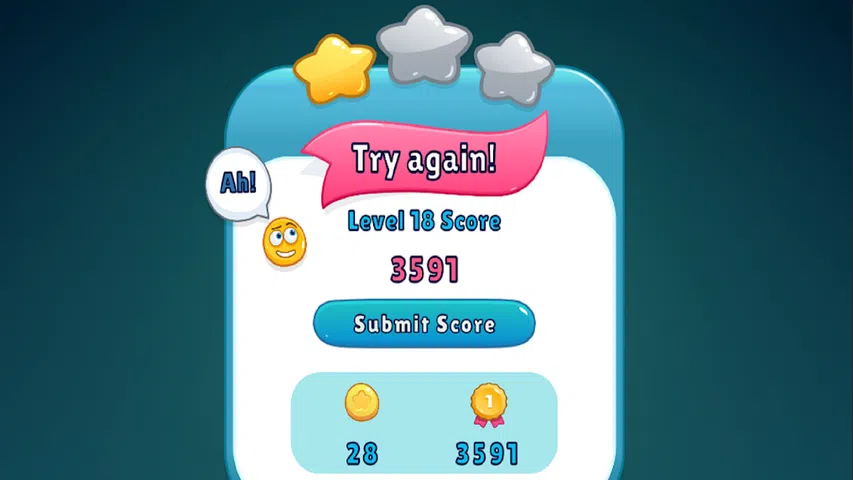
Task: Tap the Submit Score button
Action: 424,324
